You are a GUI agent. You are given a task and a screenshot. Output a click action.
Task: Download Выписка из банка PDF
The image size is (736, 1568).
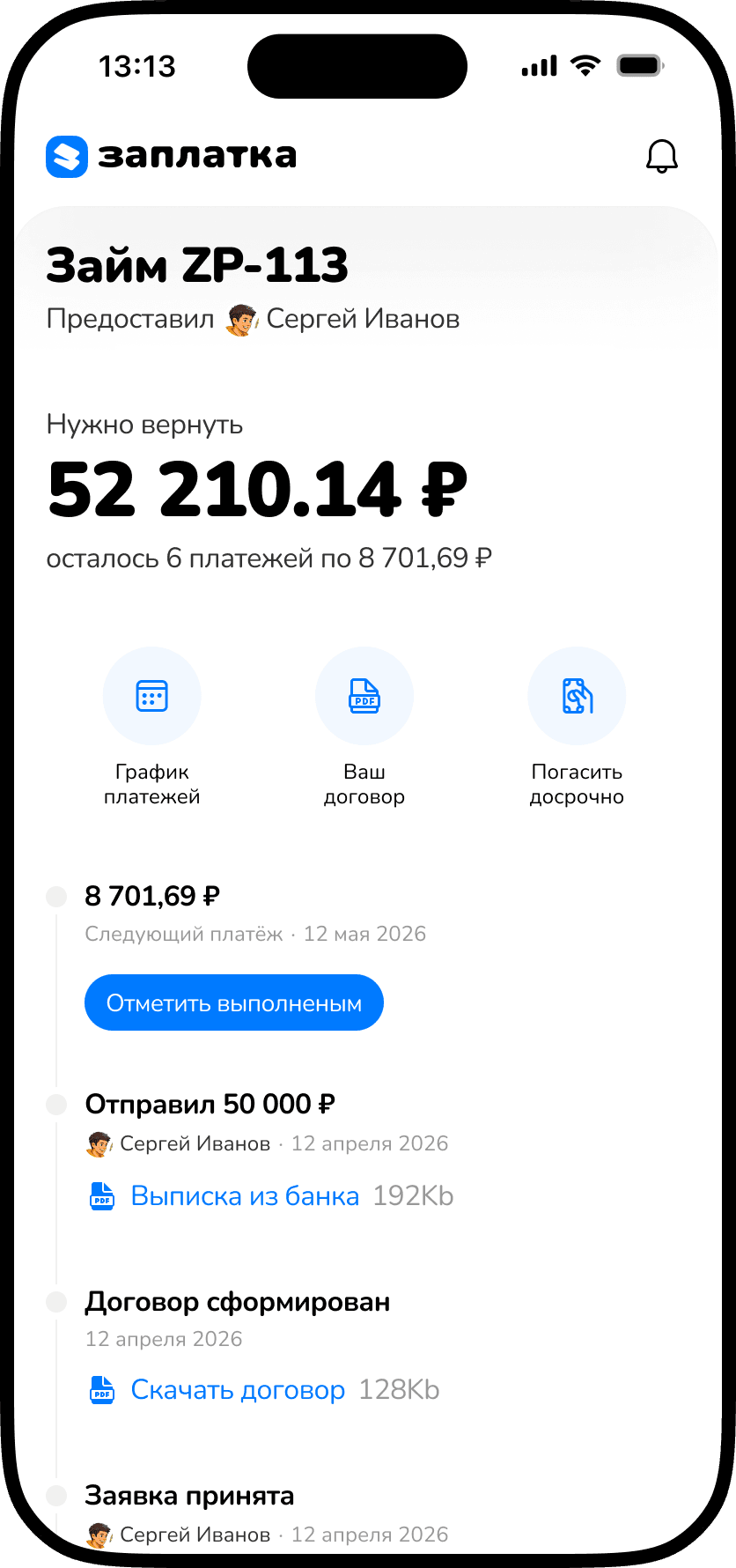[x=245, y=1196]
